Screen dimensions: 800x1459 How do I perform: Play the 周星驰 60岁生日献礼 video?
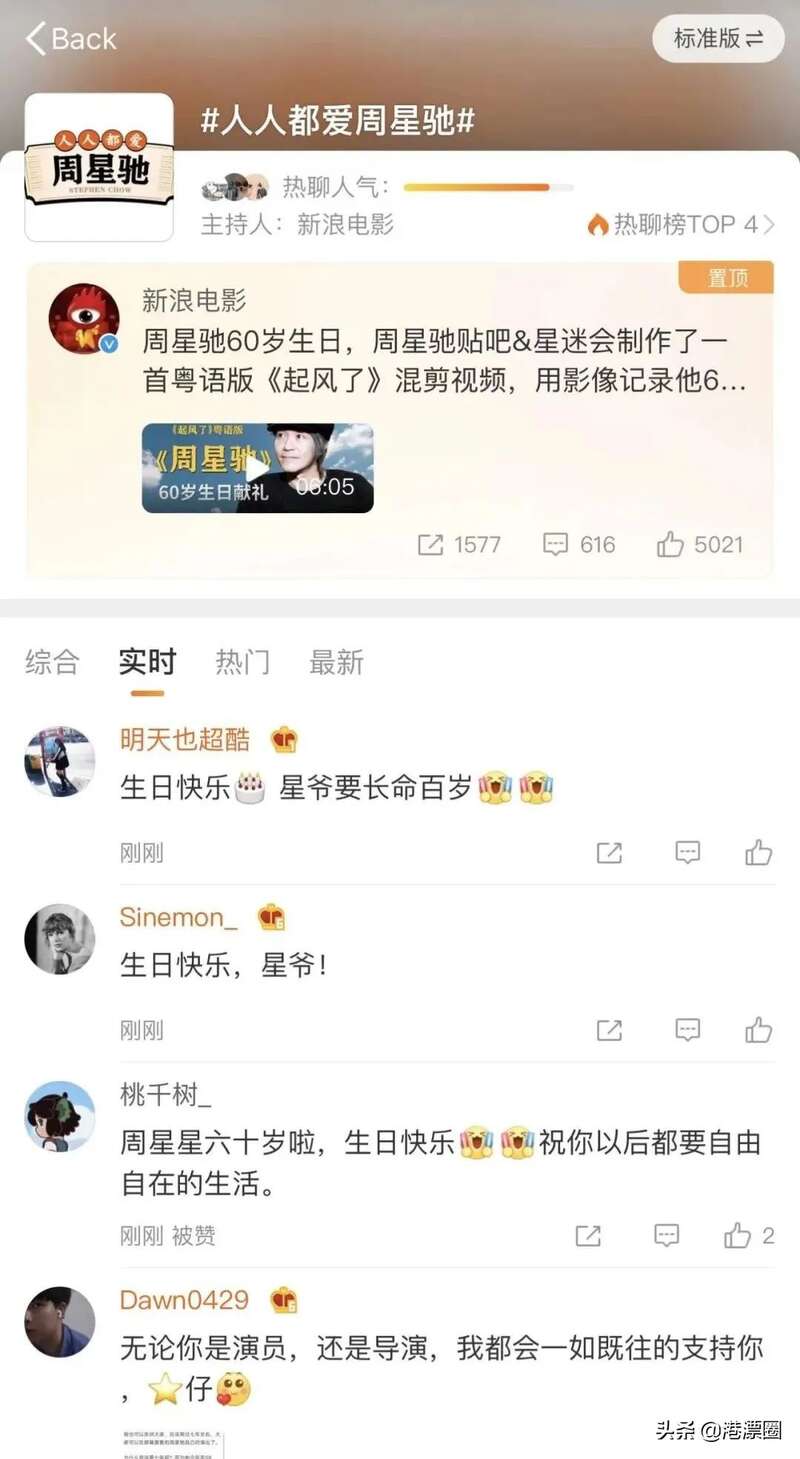258,468
